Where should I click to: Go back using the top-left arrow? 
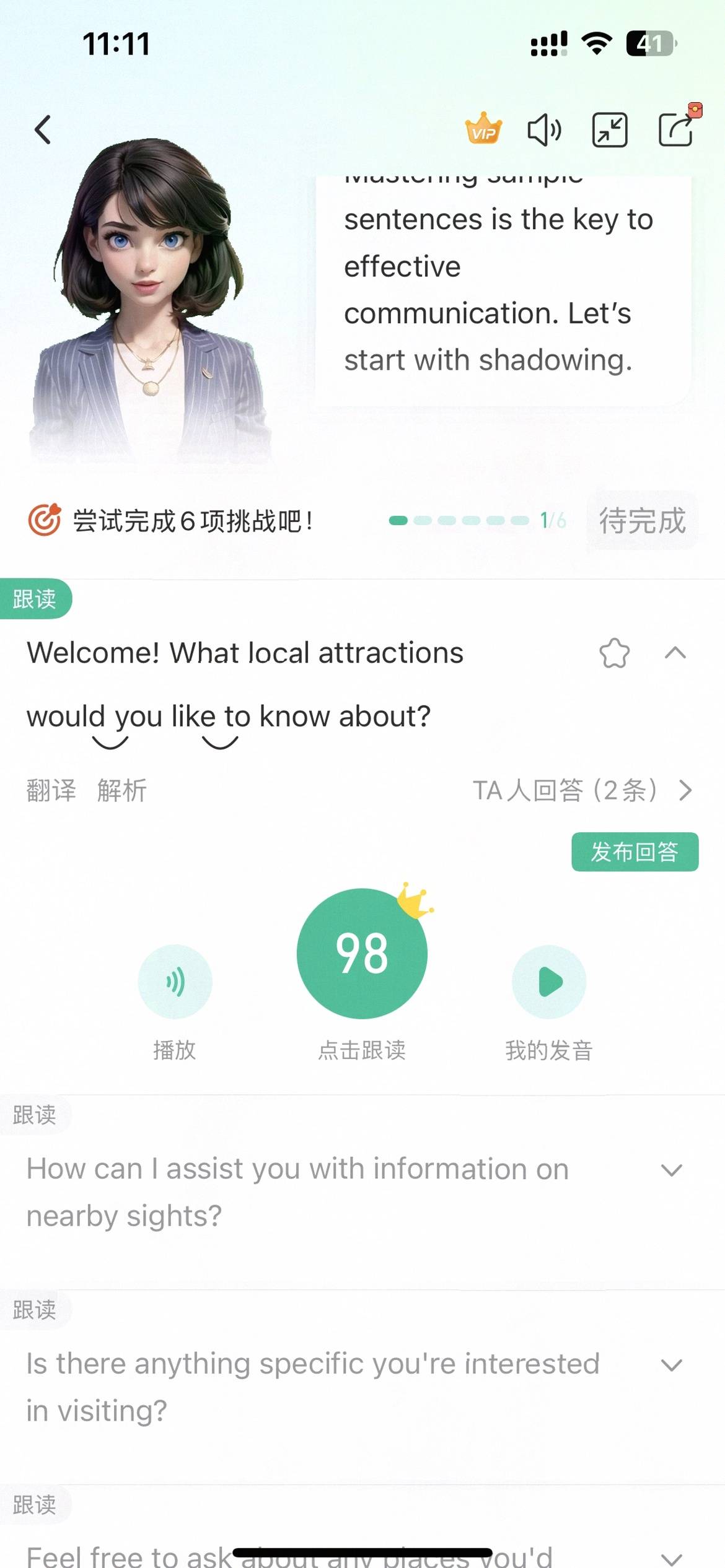click(x=43, y=130)
